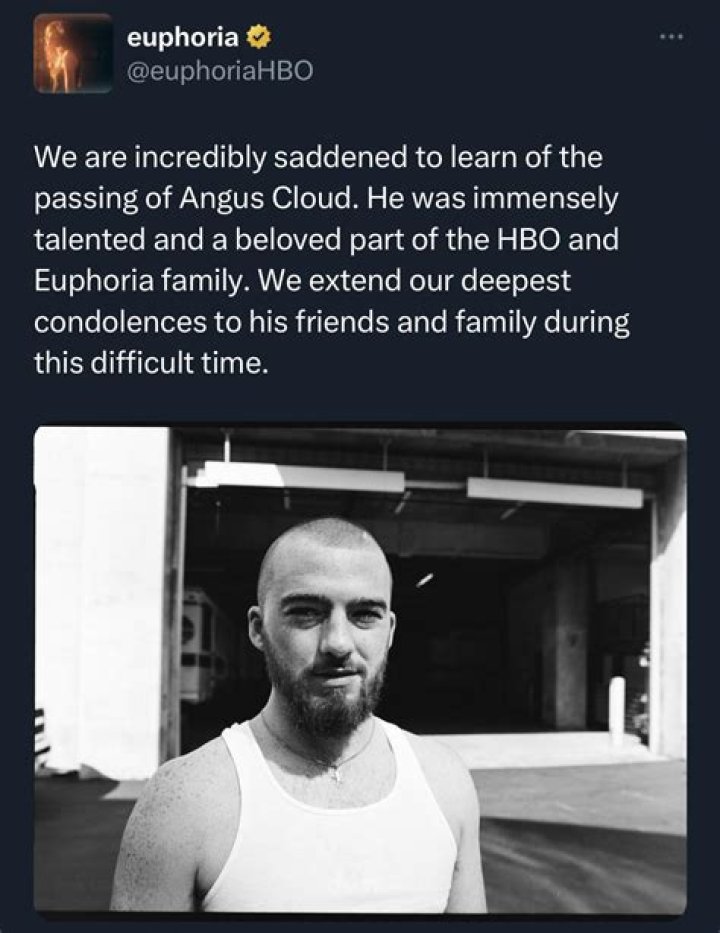Open the tweet's three-dot overflow menu

673,38
